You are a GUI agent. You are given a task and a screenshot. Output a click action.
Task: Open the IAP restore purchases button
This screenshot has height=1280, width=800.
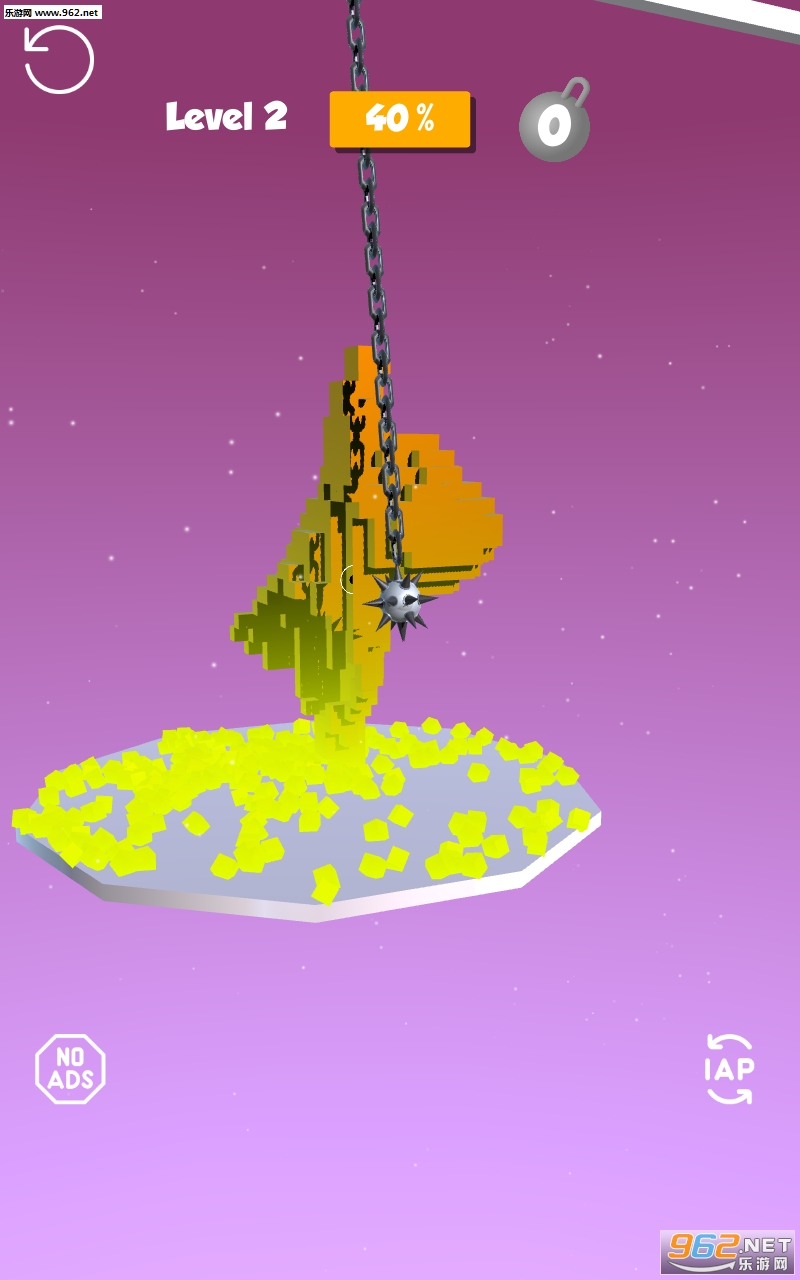pyautogui.click(x=730, y=1069)
